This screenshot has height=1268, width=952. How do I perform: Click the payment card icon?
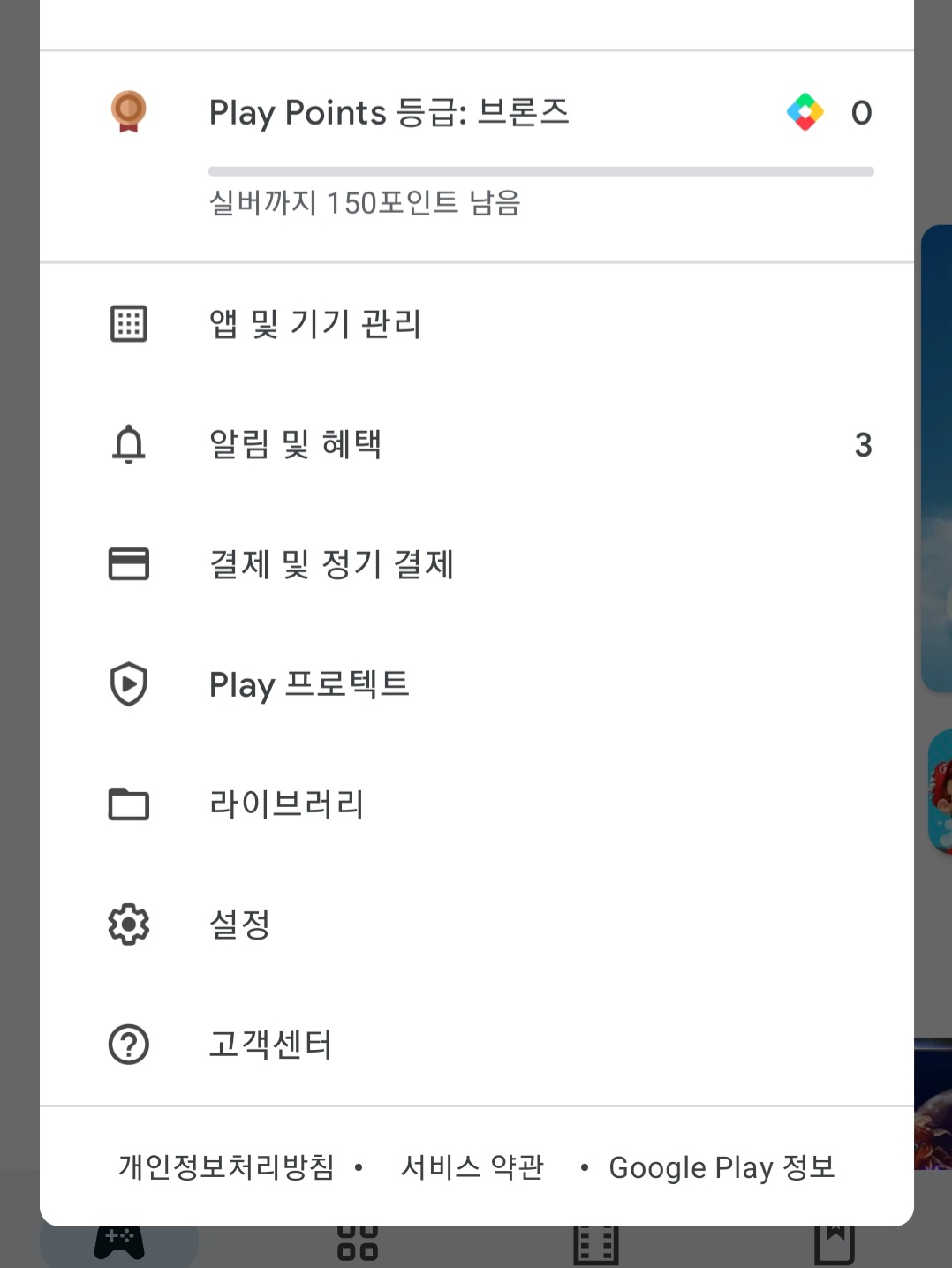(x=129, y=565)
